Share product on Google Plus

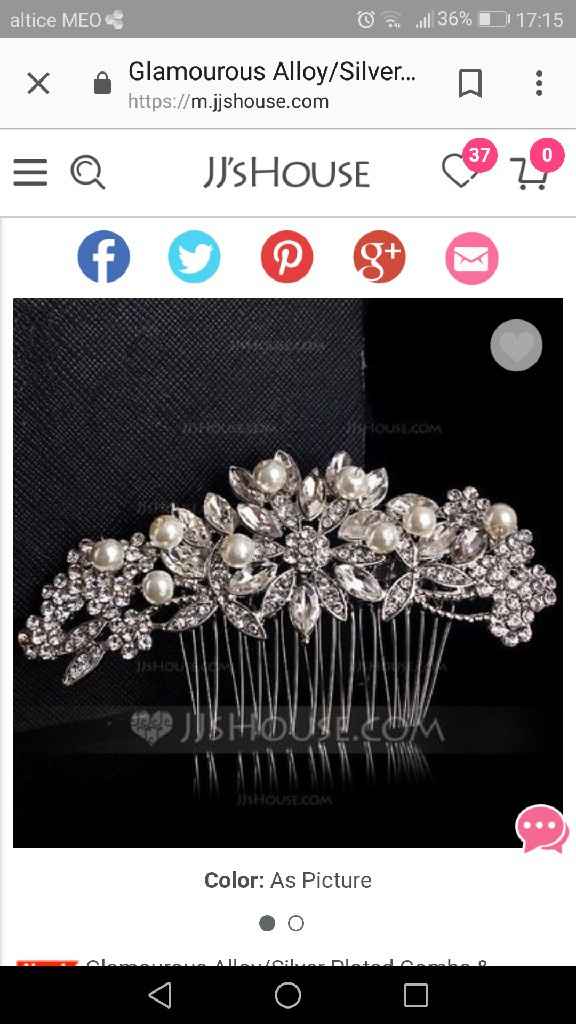point(379,257)
